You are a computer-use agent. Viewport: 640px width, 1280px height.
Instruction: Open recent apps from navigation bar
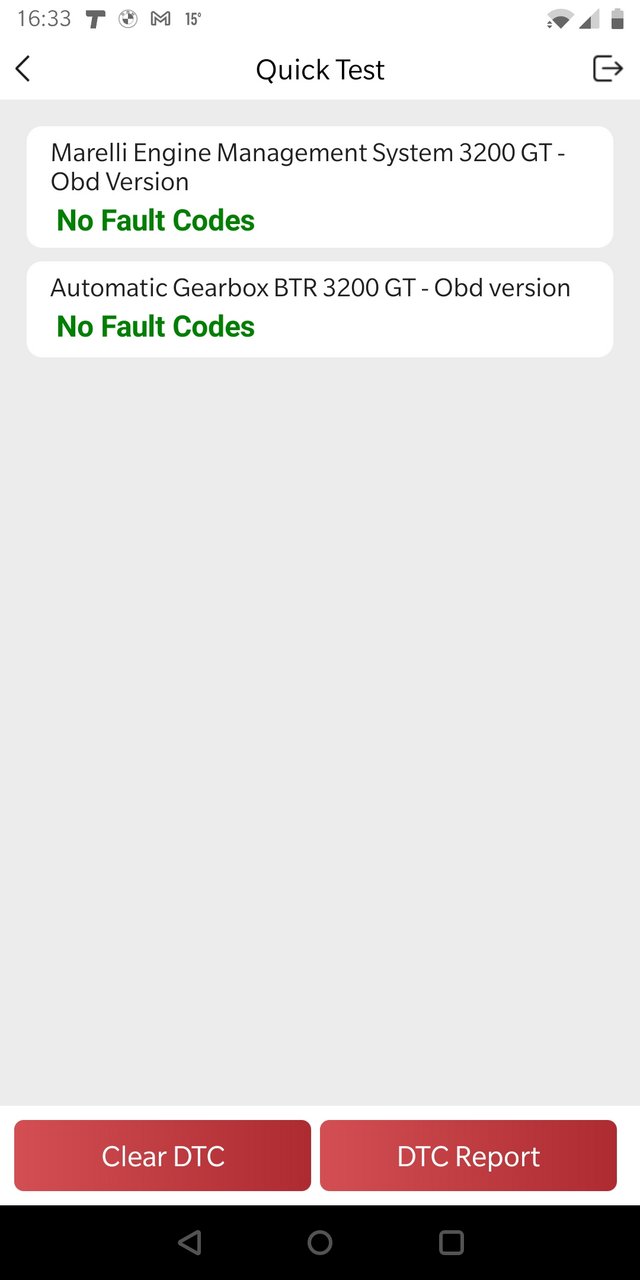(x=451, y=1242)
